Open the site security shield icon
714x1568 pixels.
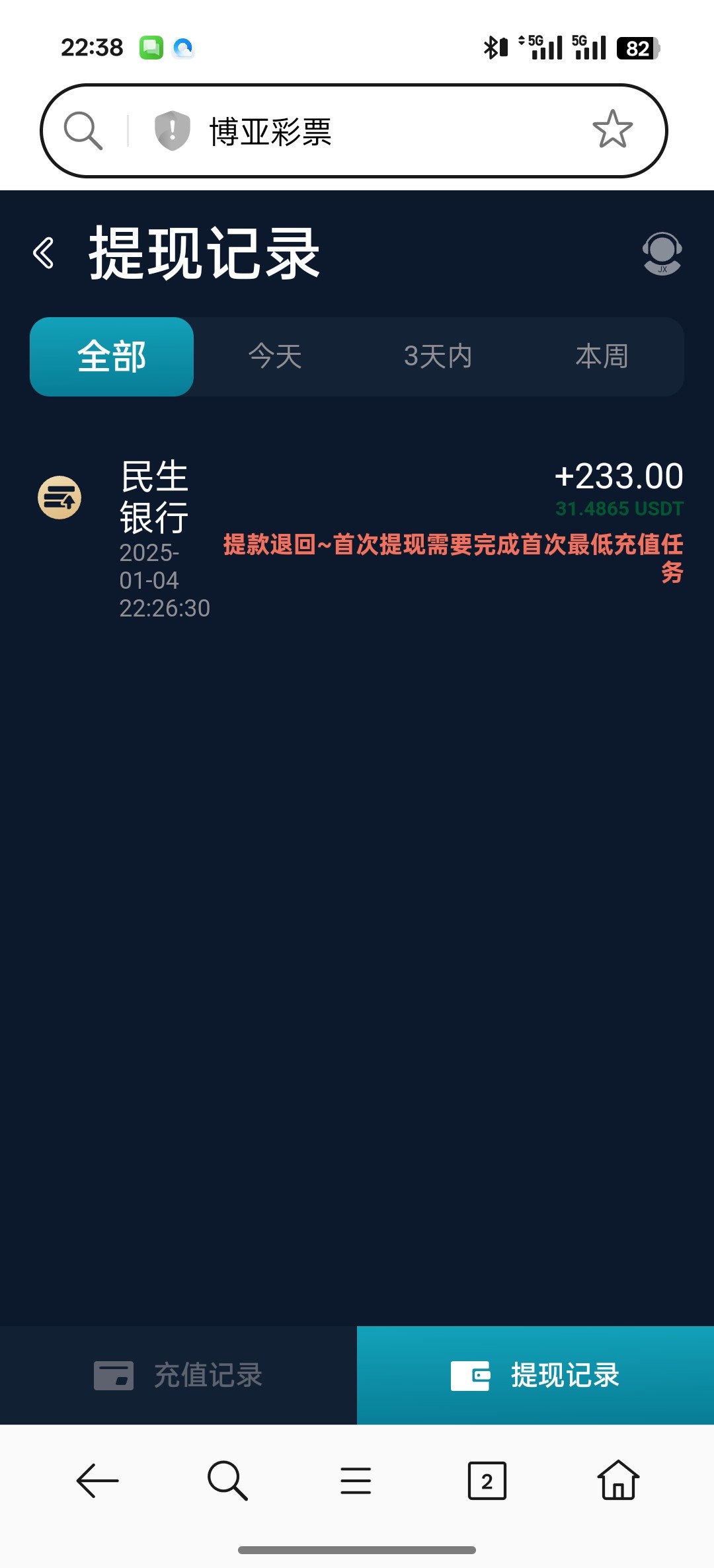[x=173, y=130]
